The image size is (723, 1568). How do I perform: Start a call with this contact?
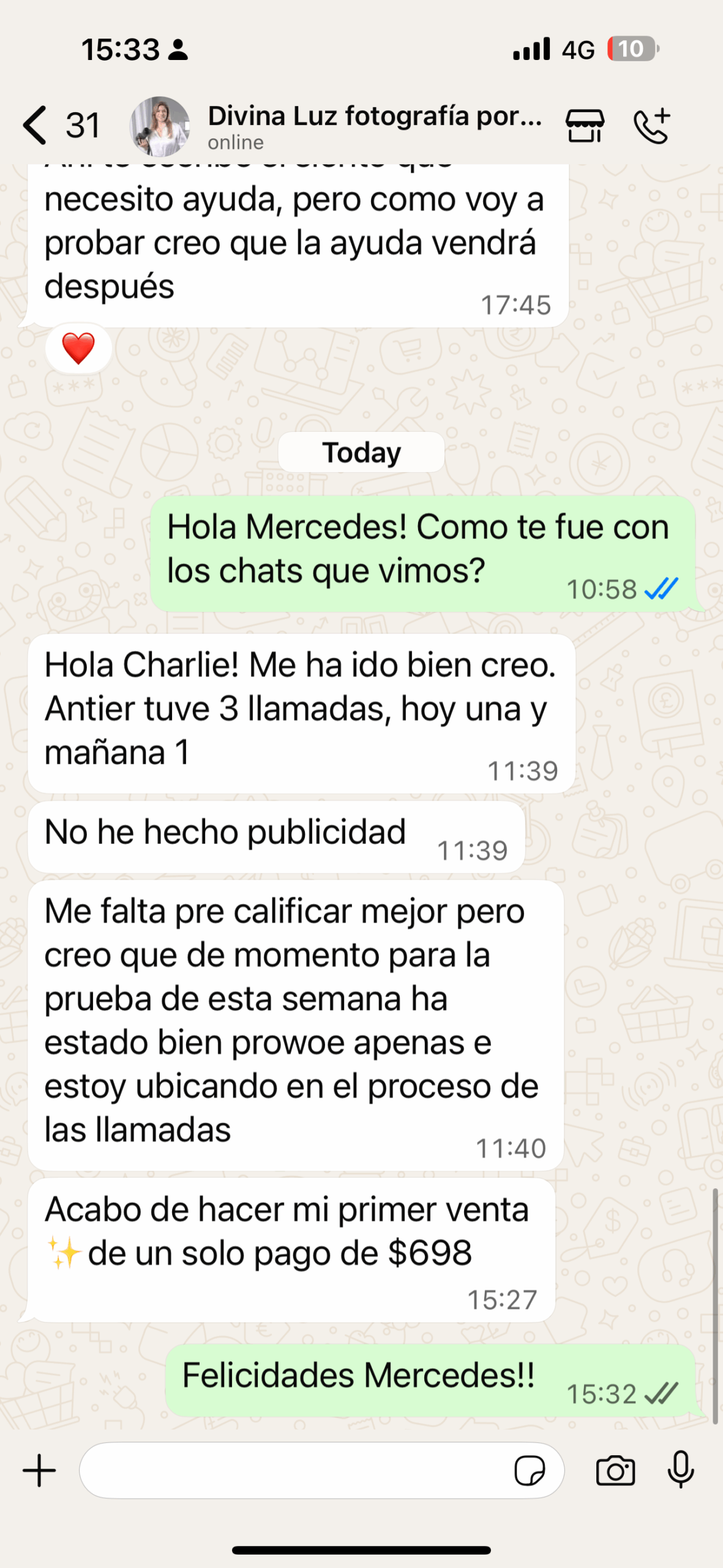pos(652,126)
